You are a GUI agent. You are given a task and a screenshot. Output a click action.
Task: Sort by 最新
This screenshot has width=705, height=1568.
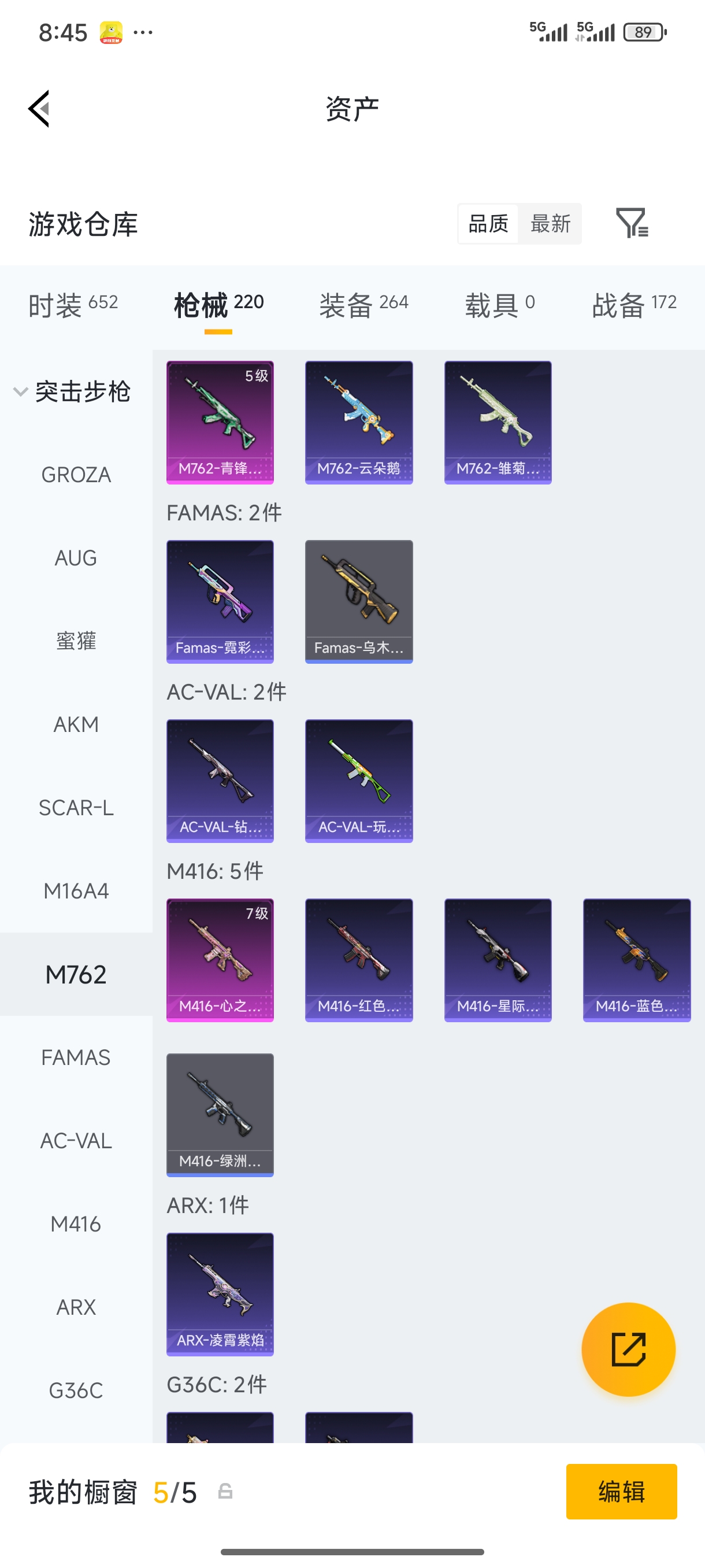click(x=550, y=223)
